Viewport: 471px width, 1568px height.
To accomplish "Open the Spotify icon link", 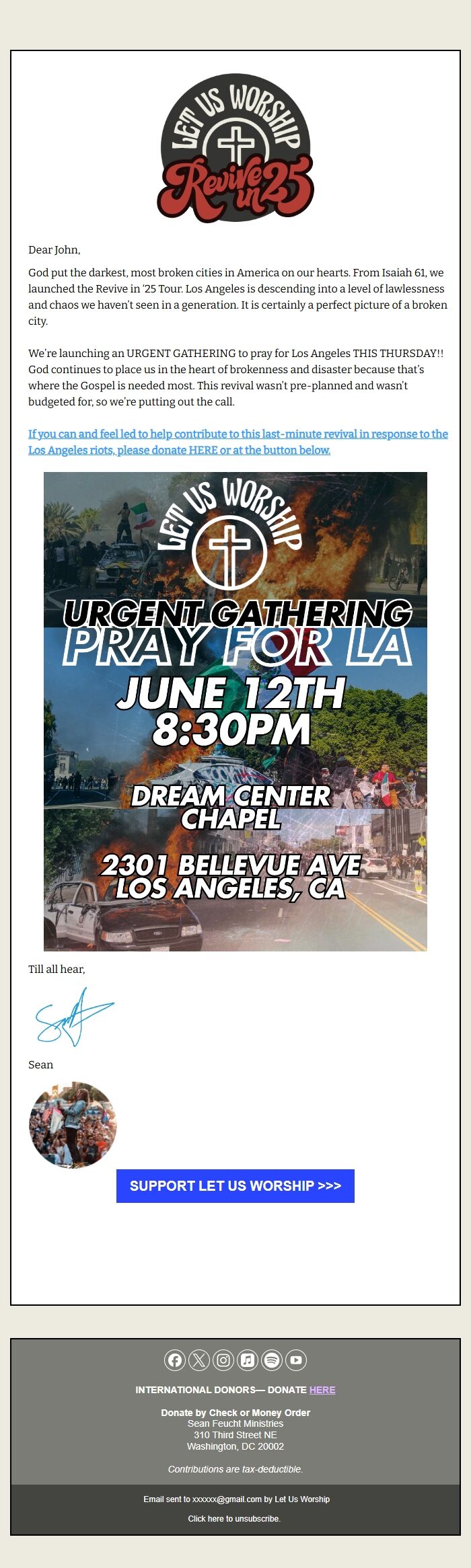I will [272, 1360].
